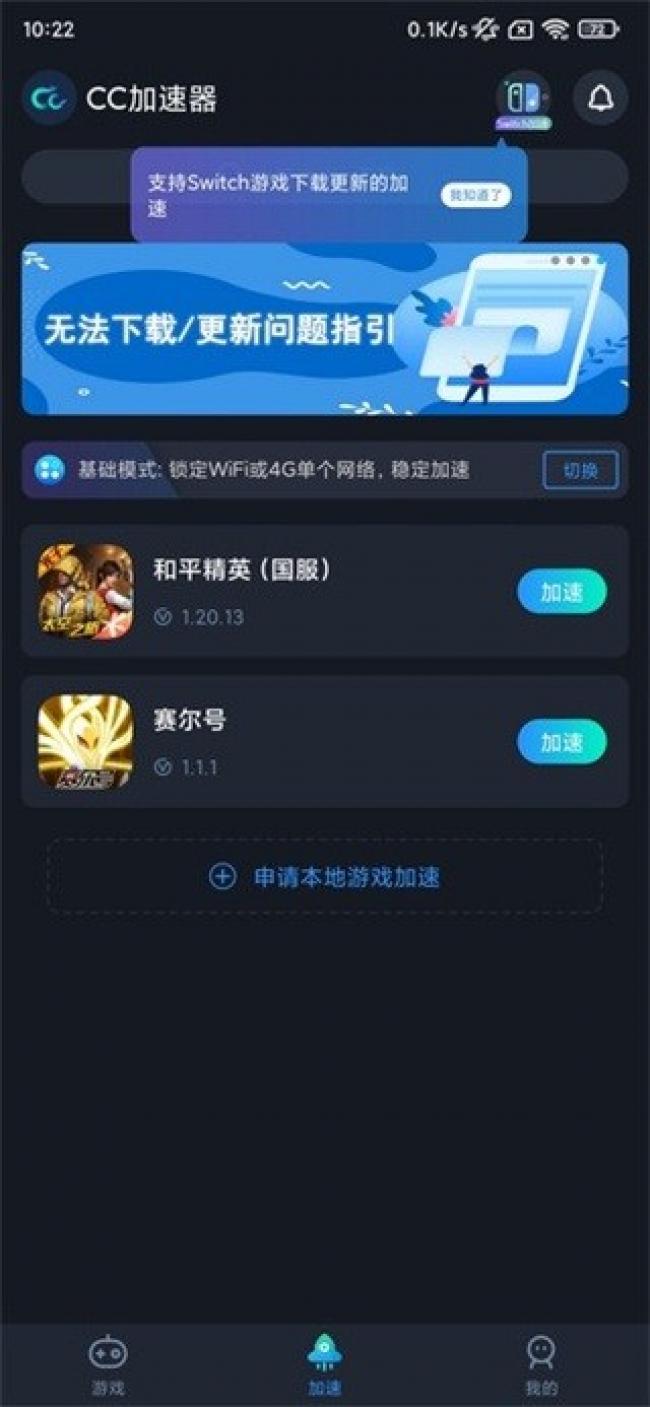This screenshot has height=1407, width=650.
Task: Tap 切换 to change the acceleration mode
Action: [580, 470]
